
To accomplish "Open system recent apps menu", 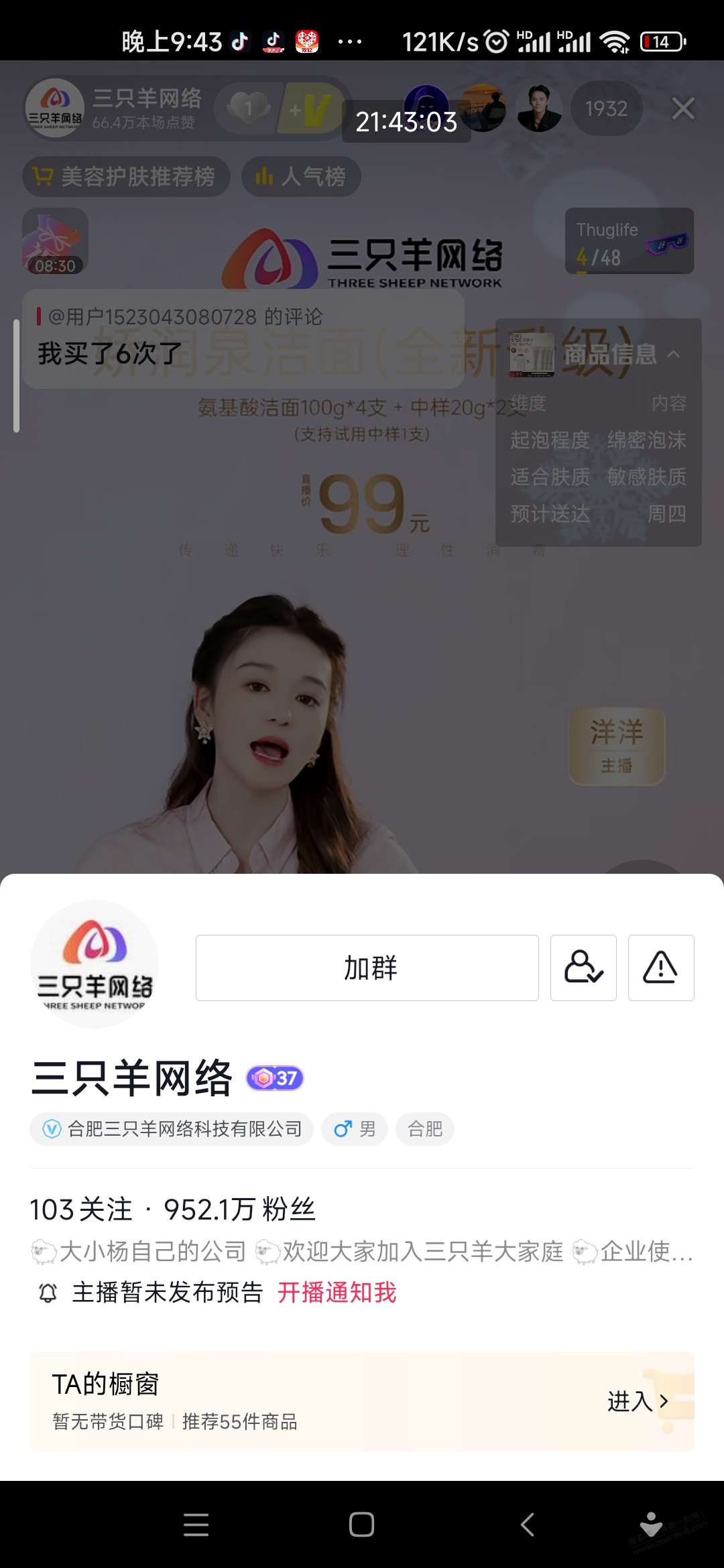I will point(196,1524).
